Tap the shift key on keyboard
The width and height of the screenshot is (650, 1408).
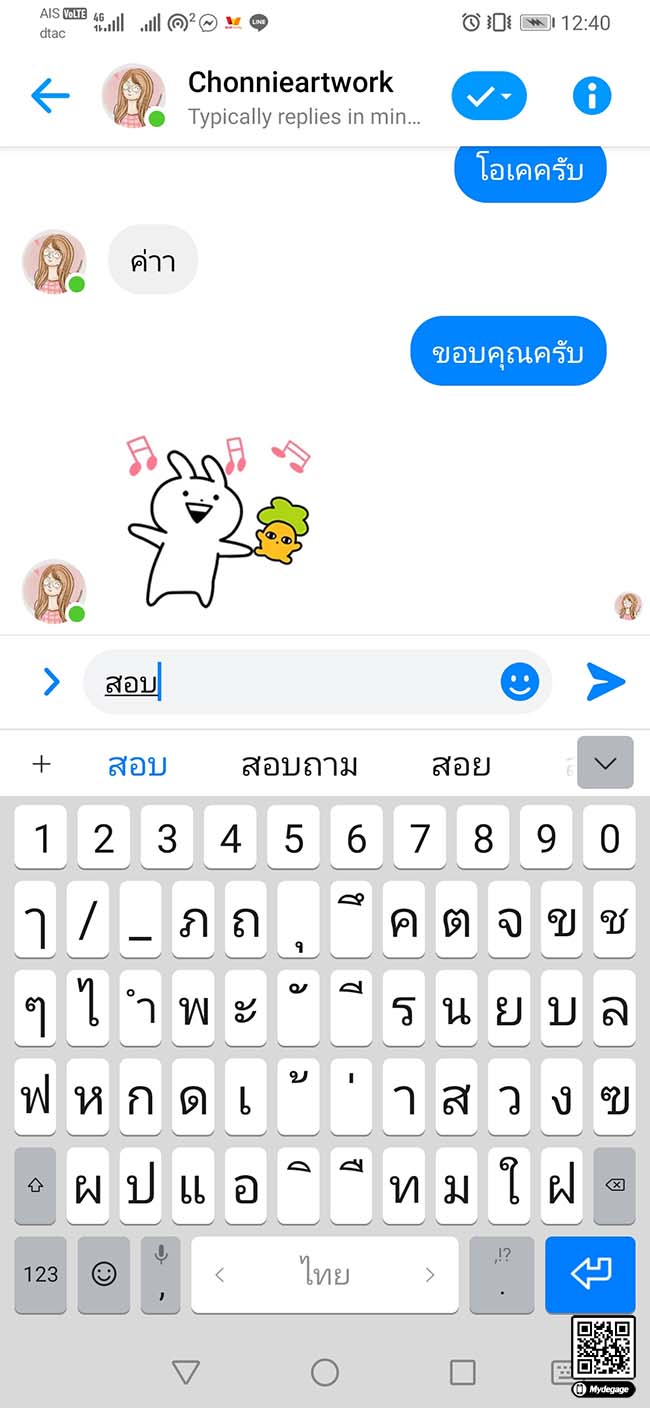[x=36, y=1185]
